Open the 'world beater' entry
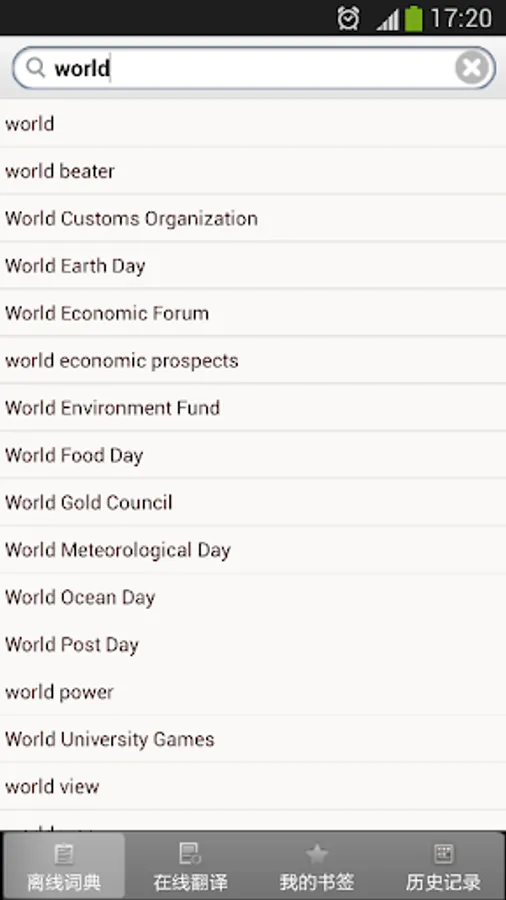 pos(253,171)
